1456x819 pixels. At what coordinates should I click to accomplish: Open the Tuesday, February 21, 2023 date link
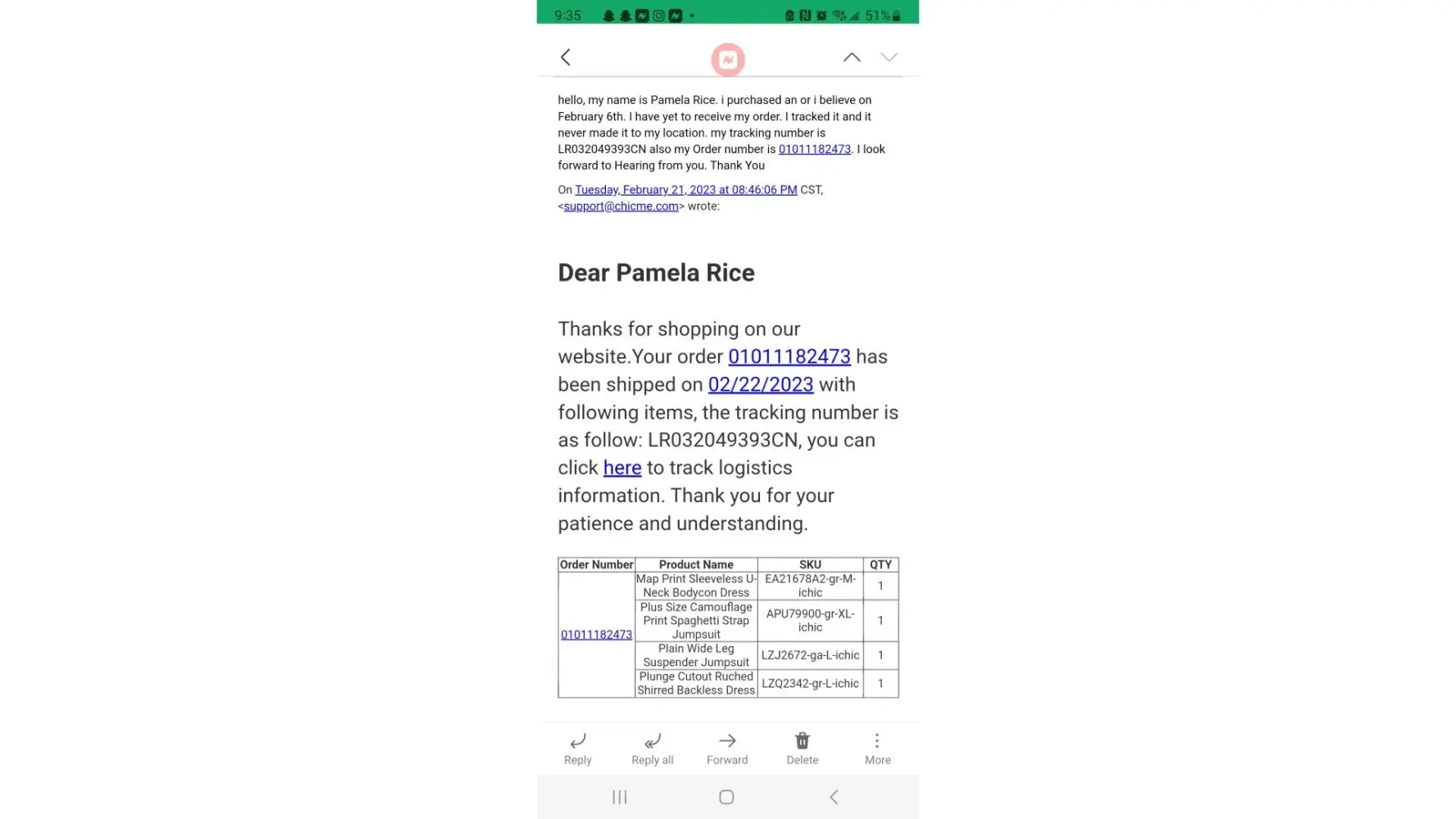click(x=685, y=190)
